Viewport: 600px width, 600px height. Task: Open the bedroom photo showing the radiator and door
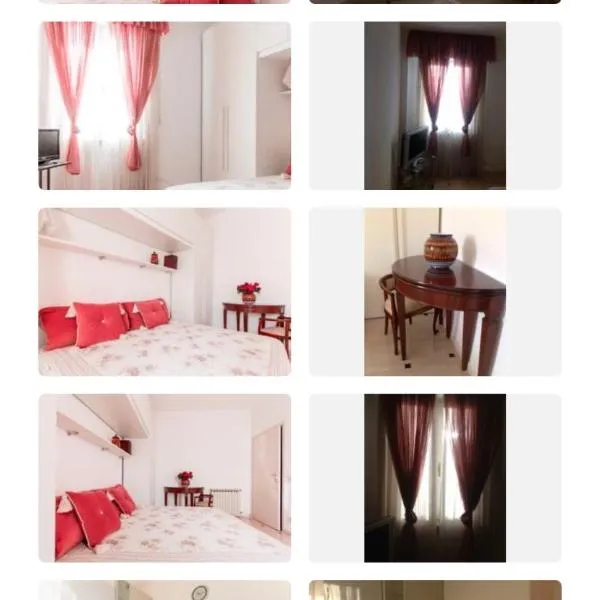(165, 478)
